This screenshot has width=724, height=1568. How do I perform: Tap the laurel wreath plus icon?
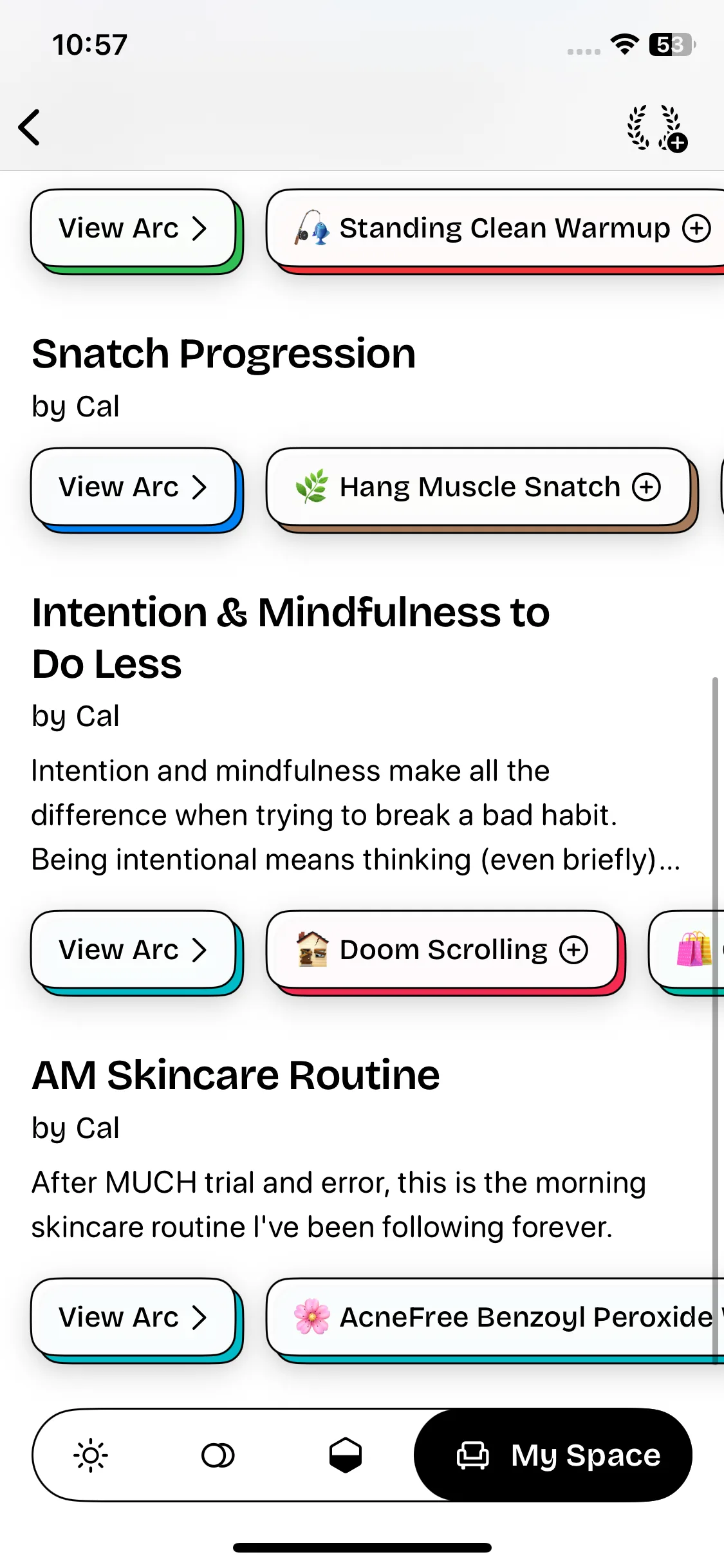[657, 128]
